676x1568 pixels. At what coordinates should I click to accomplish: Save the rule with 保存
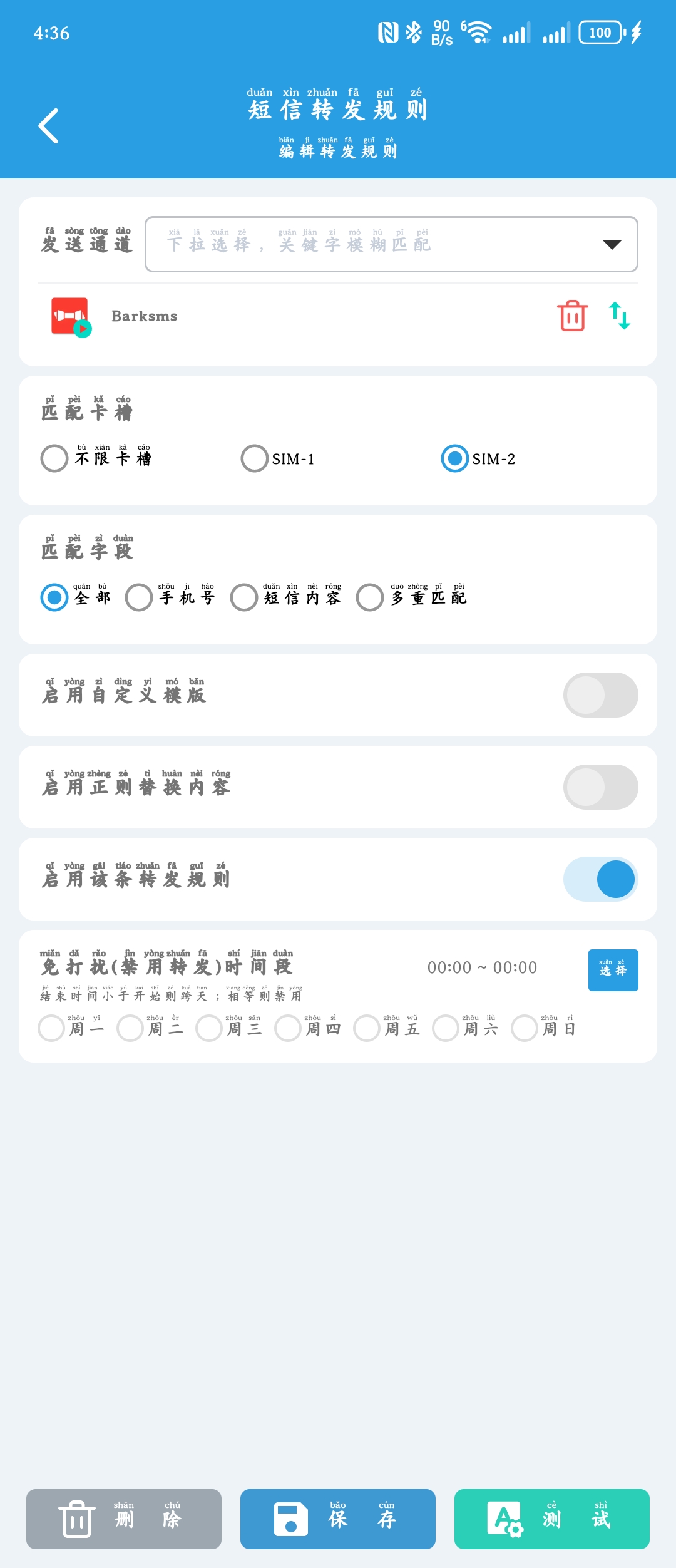(x=338, y=1519)
